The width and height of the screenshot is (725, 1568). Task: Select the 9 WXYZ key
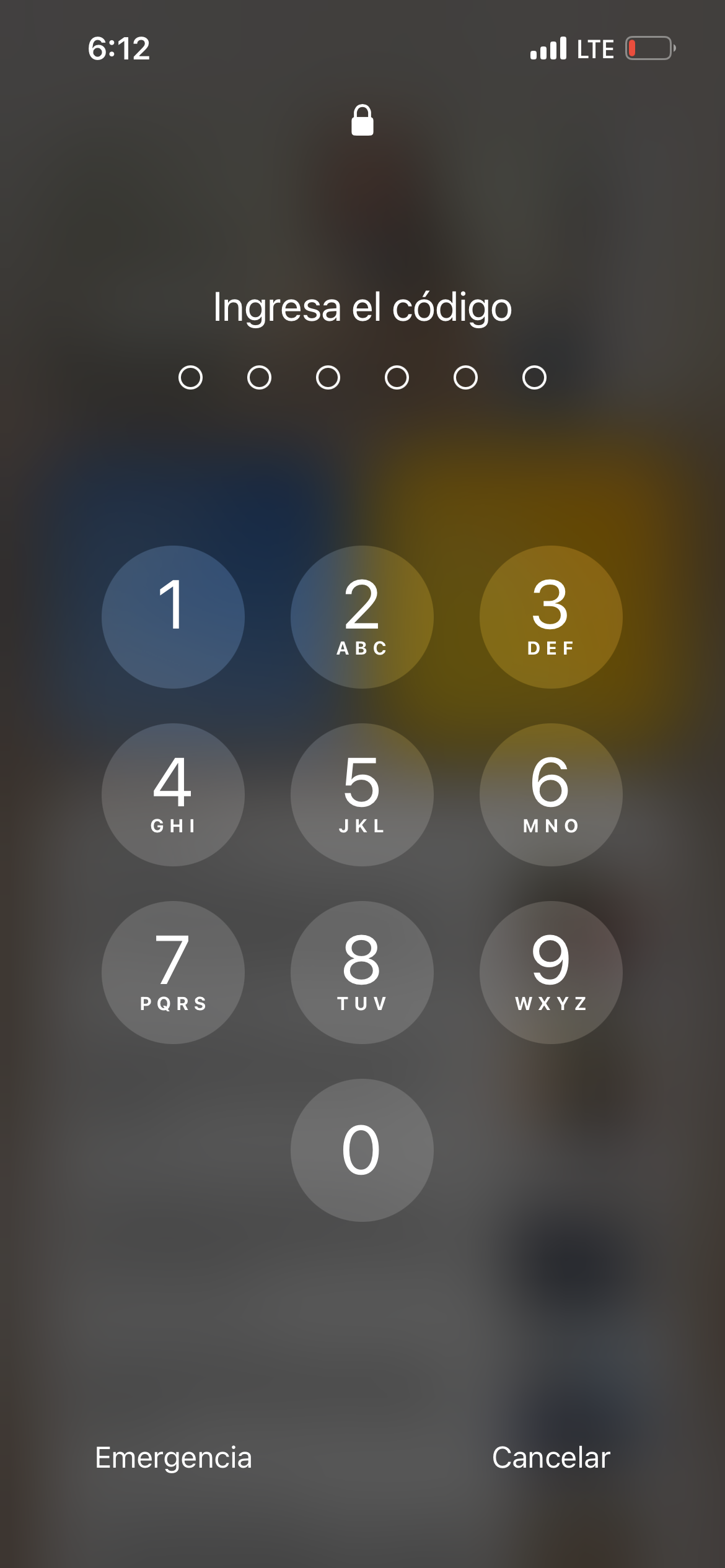pos(551,972)
